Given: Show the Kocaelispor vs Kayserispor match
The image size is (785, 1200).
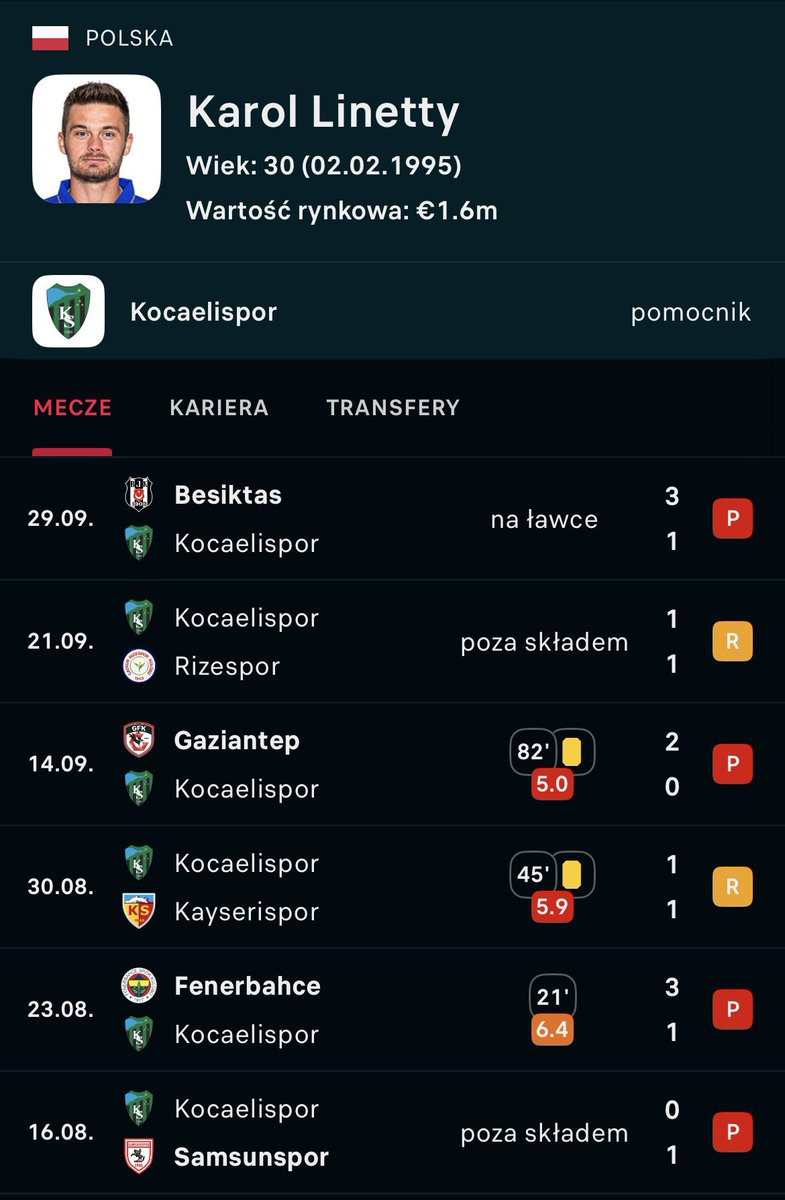Looking at the screenshot, I should (392, 887).
